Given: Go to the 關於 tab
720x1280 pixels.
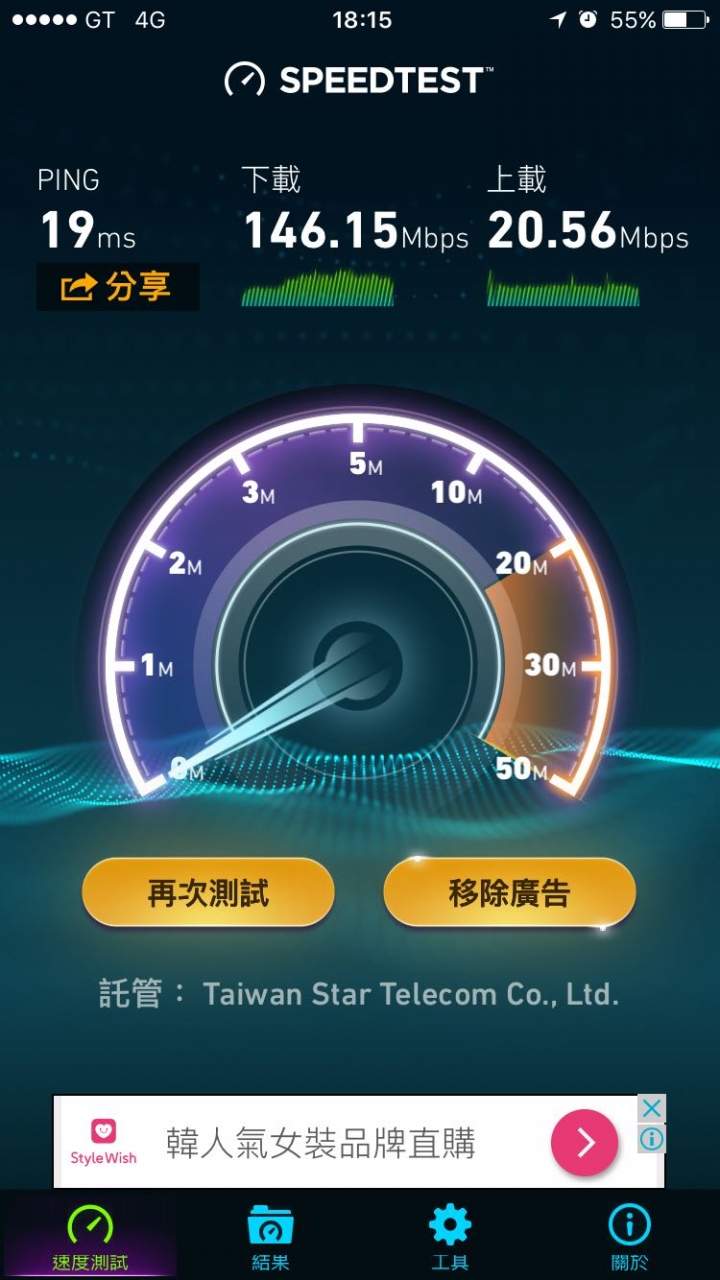Looking at the screenshot, I should click(629, 1237).
